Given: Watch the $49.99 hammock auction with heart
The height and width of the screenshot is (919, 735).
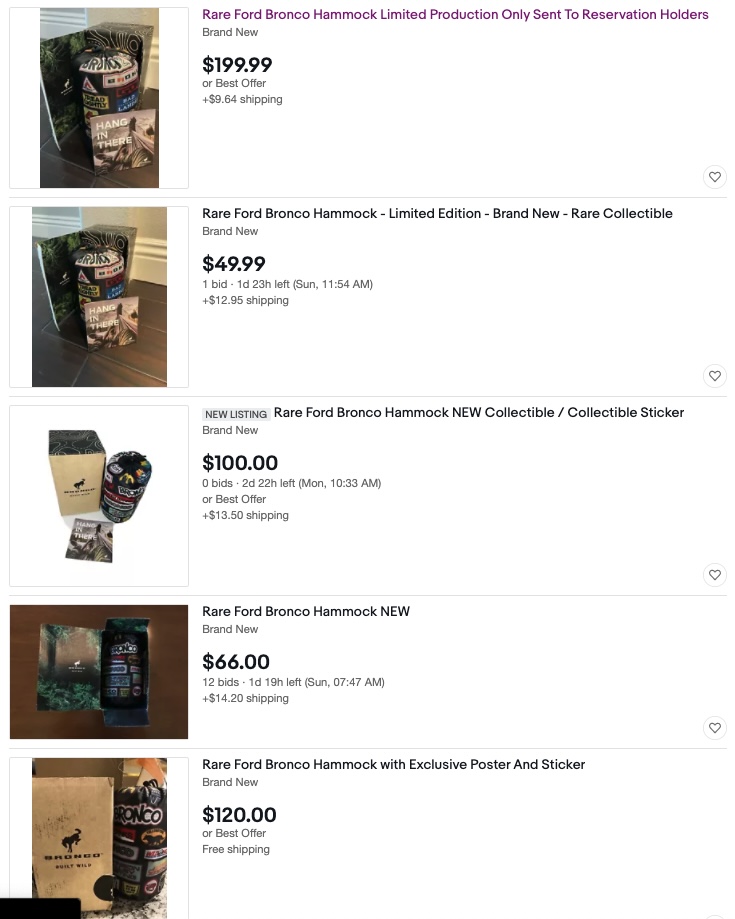Looking at the screenshot, I should tap(714, 376).
